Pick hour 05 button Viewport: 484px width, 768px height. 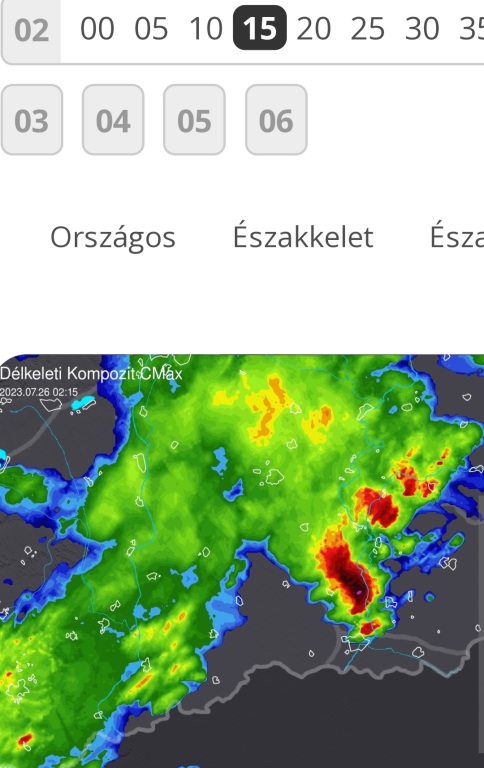pos(194,120)
